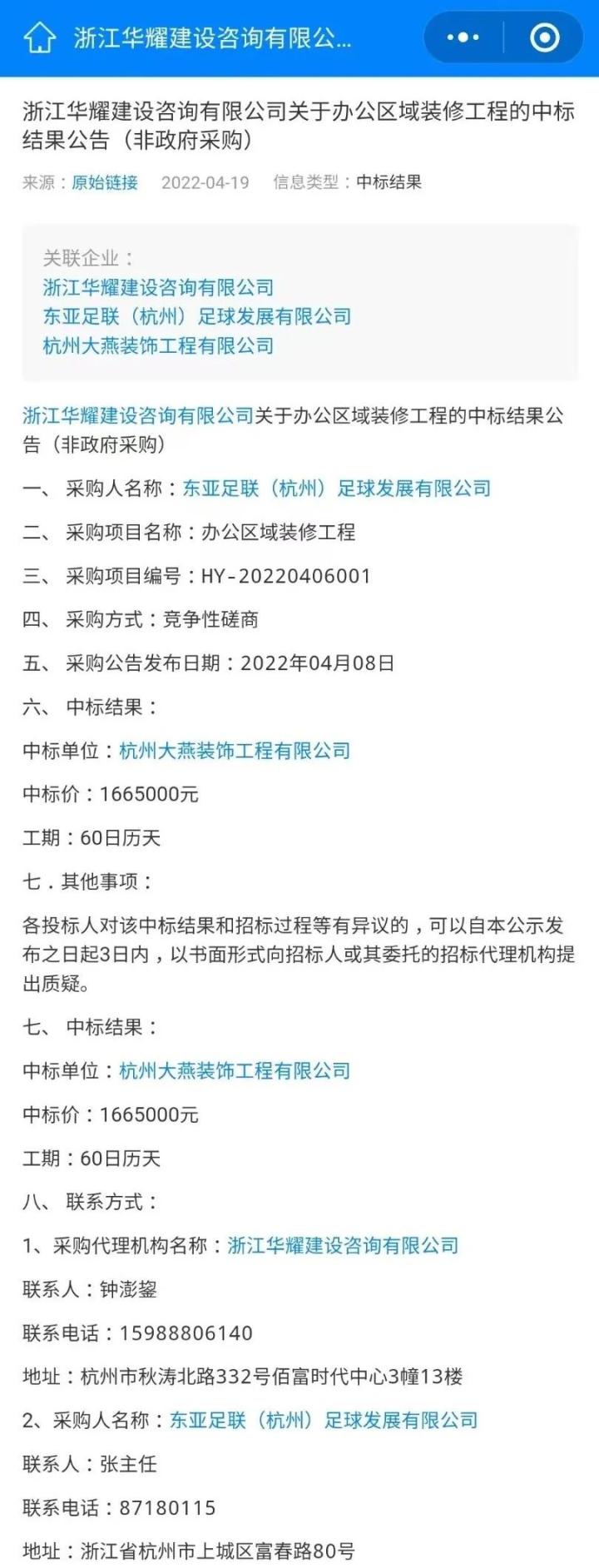The image size is (599, 1568).
Task: Open the three-dot more menu
Action: (463, 37)
